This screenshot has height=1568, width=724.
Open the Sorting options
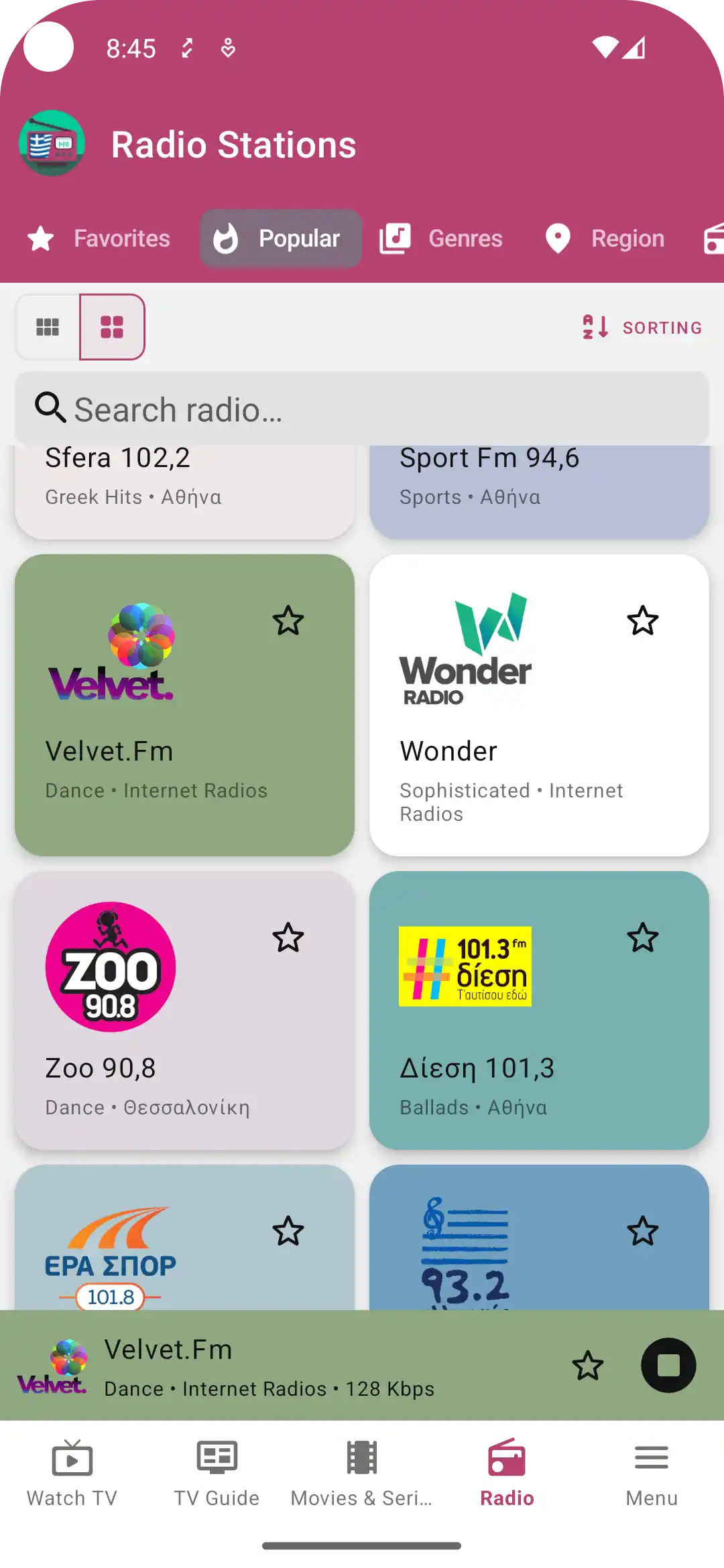click(x=642, y=327)
